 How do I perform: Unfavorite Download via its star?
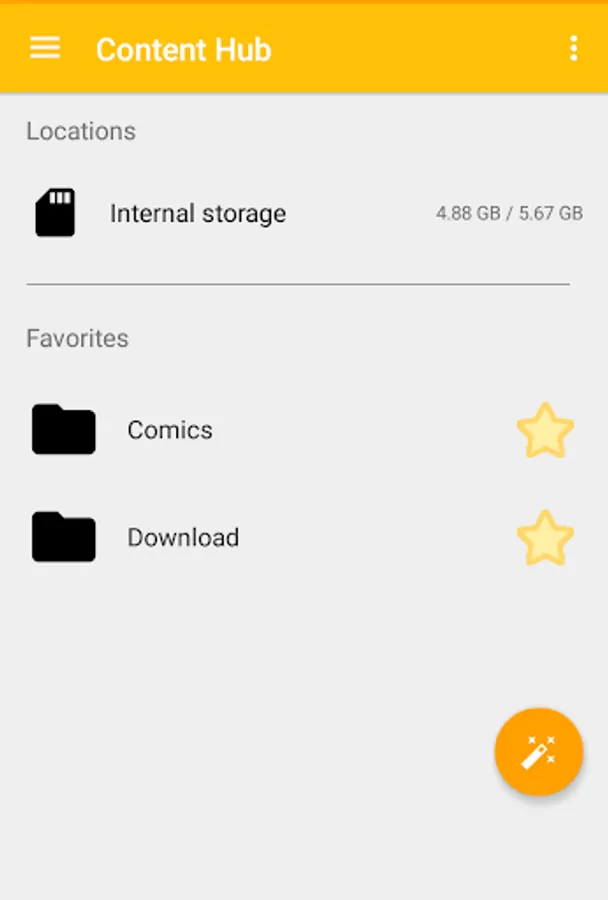[545, 538]
